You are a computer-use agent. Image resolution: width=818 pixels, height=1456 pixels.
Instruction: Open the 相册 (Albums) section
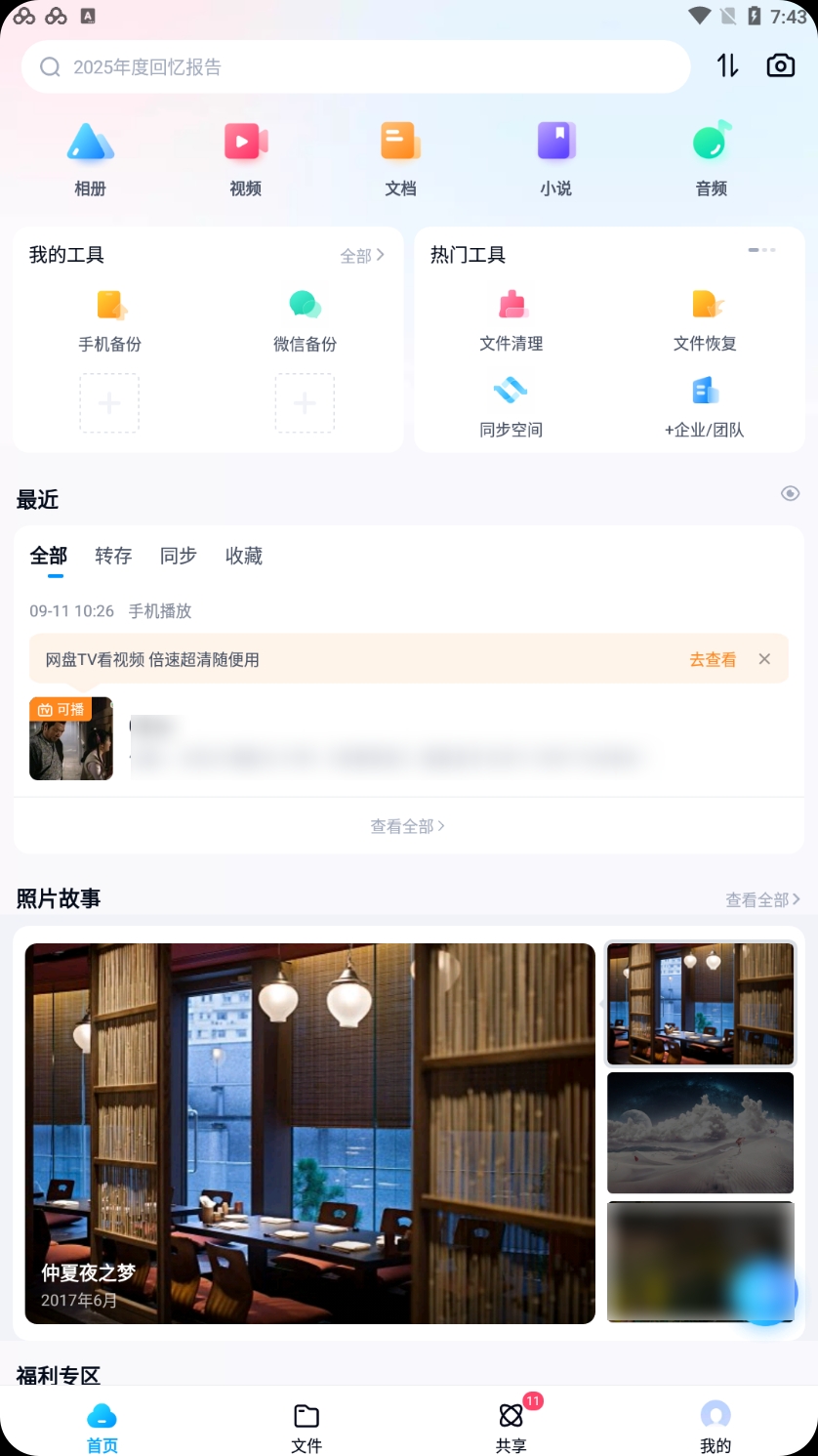click(x=90, y=156)
